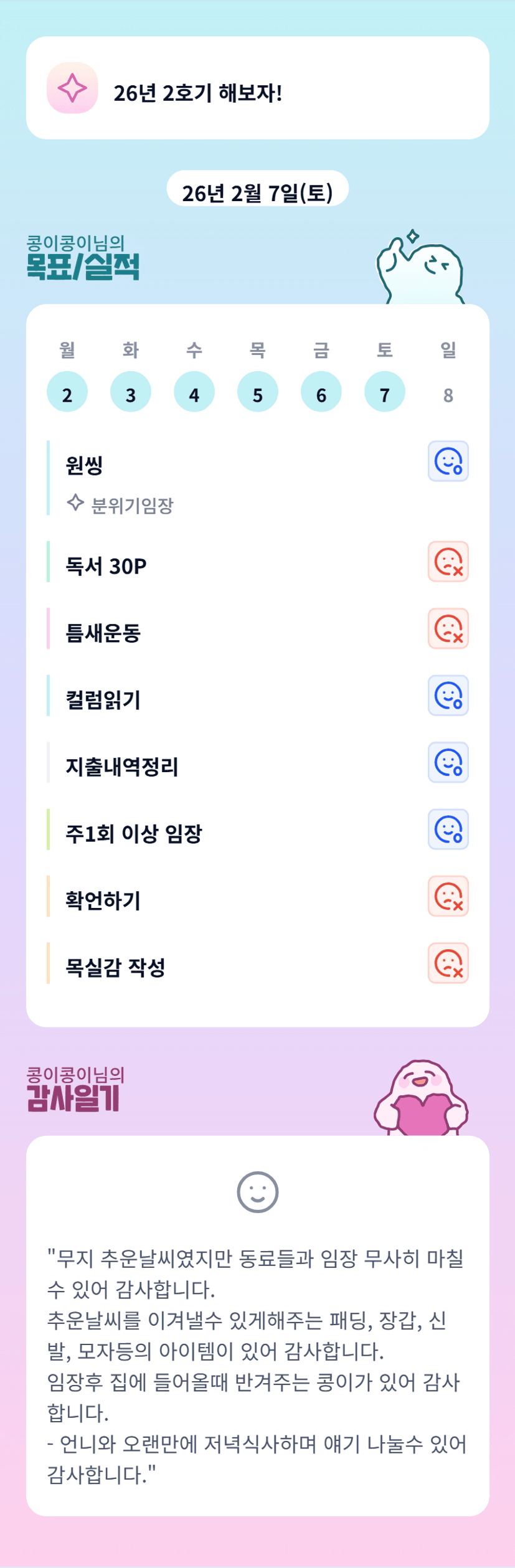
Task: Select Thursday the 5th in the week row
Action: [258, 392]
